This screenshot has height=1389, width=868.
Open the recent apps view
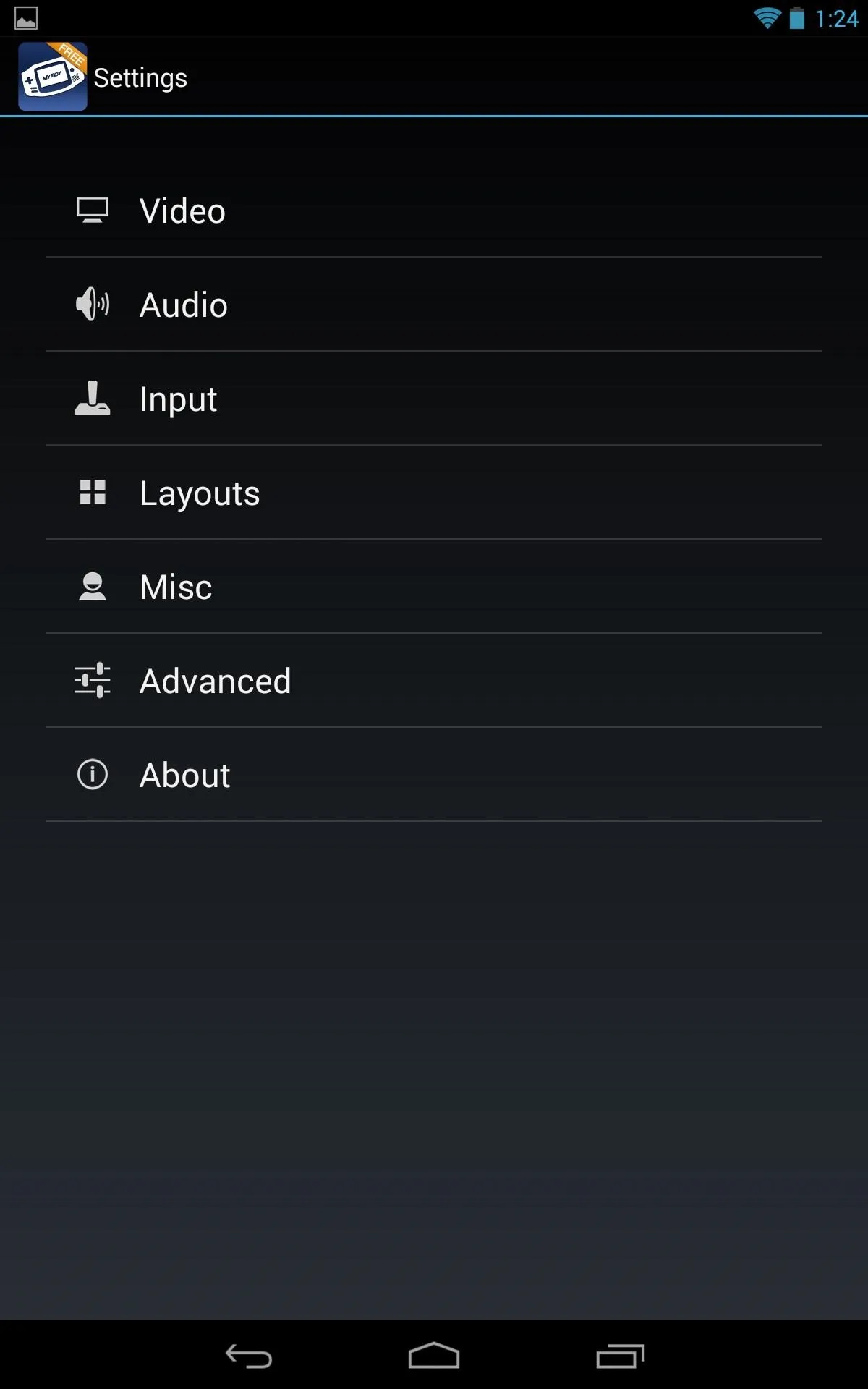(x=620, y=1356)
